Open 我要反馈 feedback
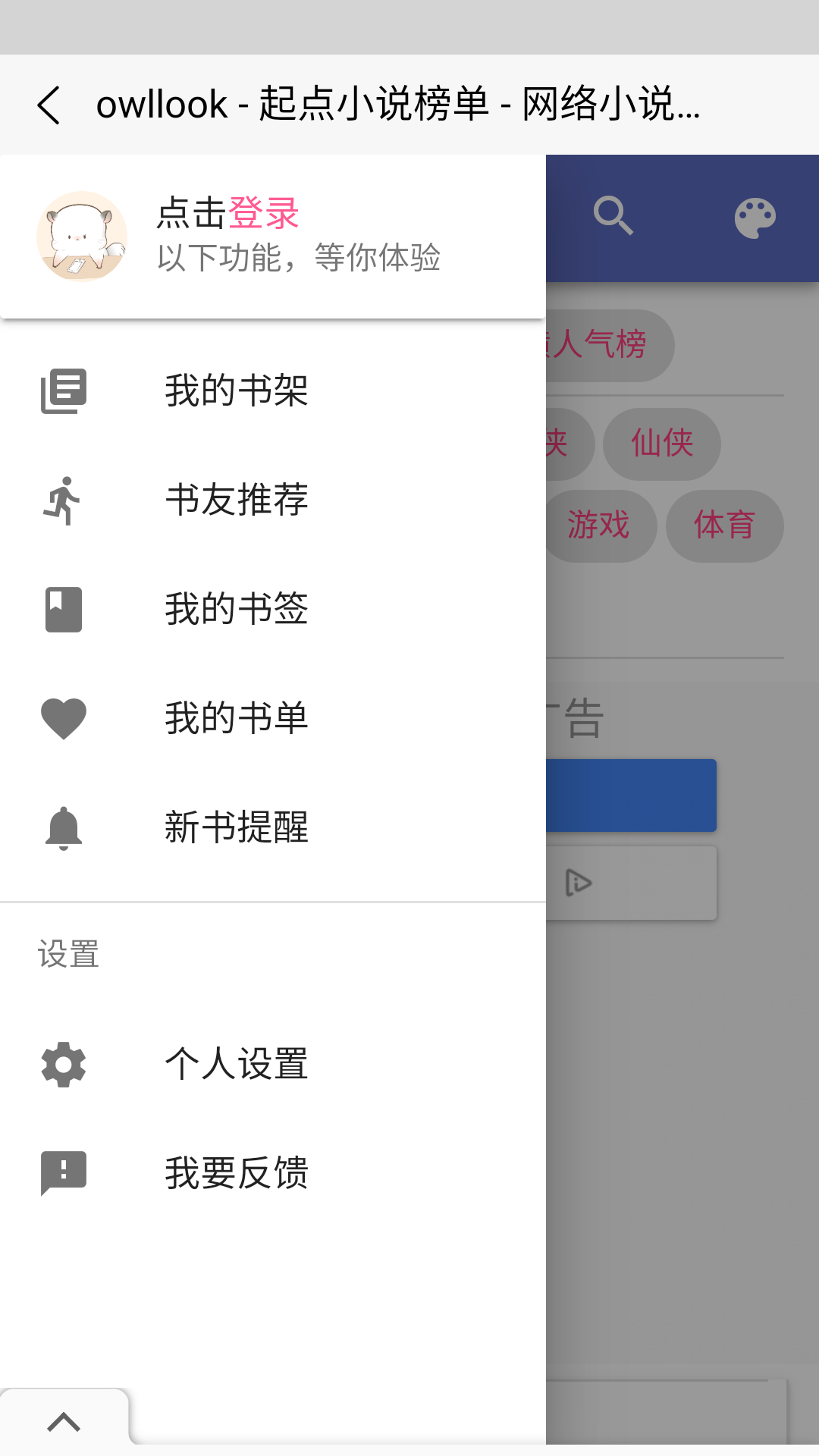819x1456 pixels. click(236, 1173)
